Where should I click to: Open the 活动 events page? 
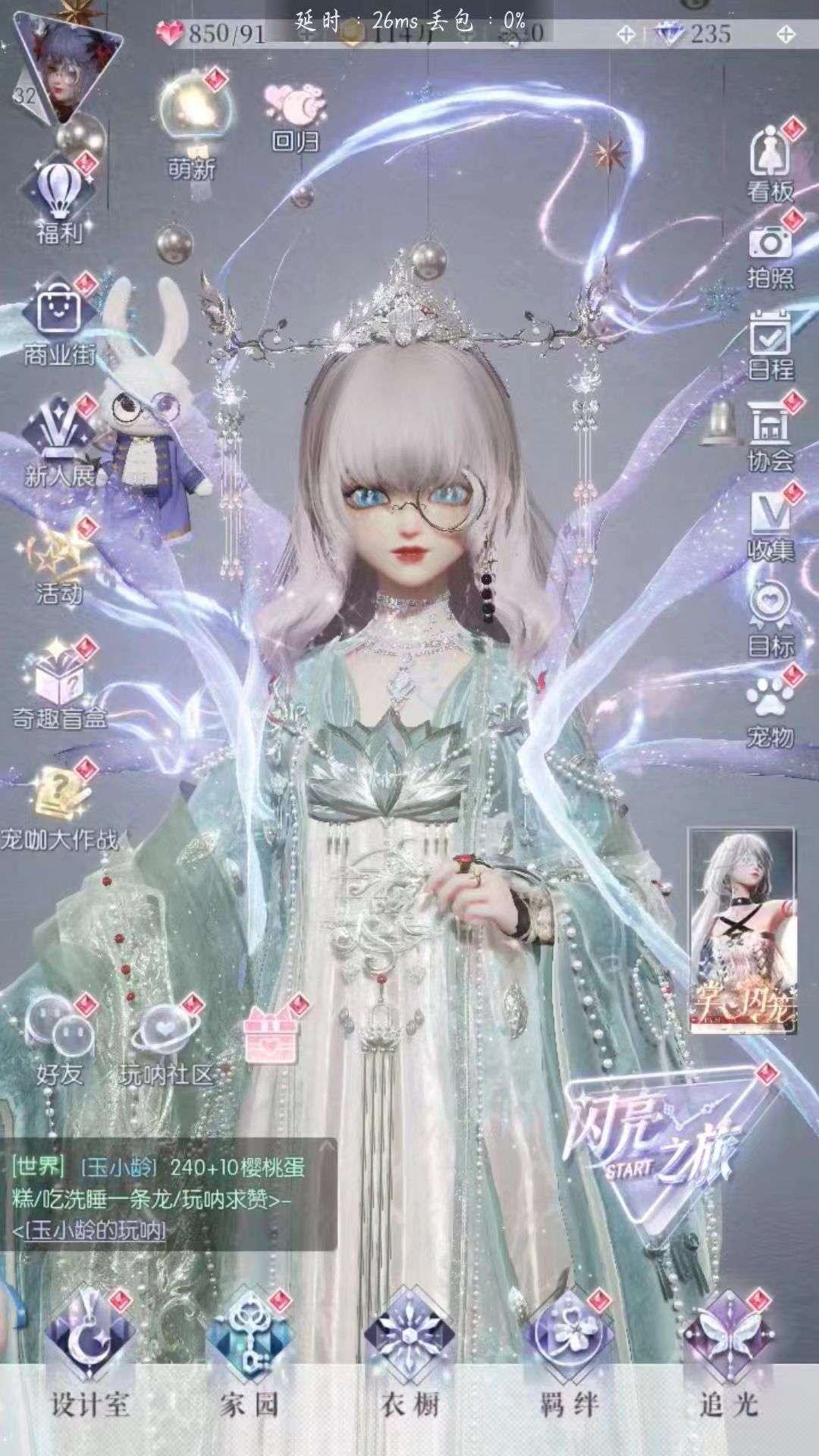61,561
